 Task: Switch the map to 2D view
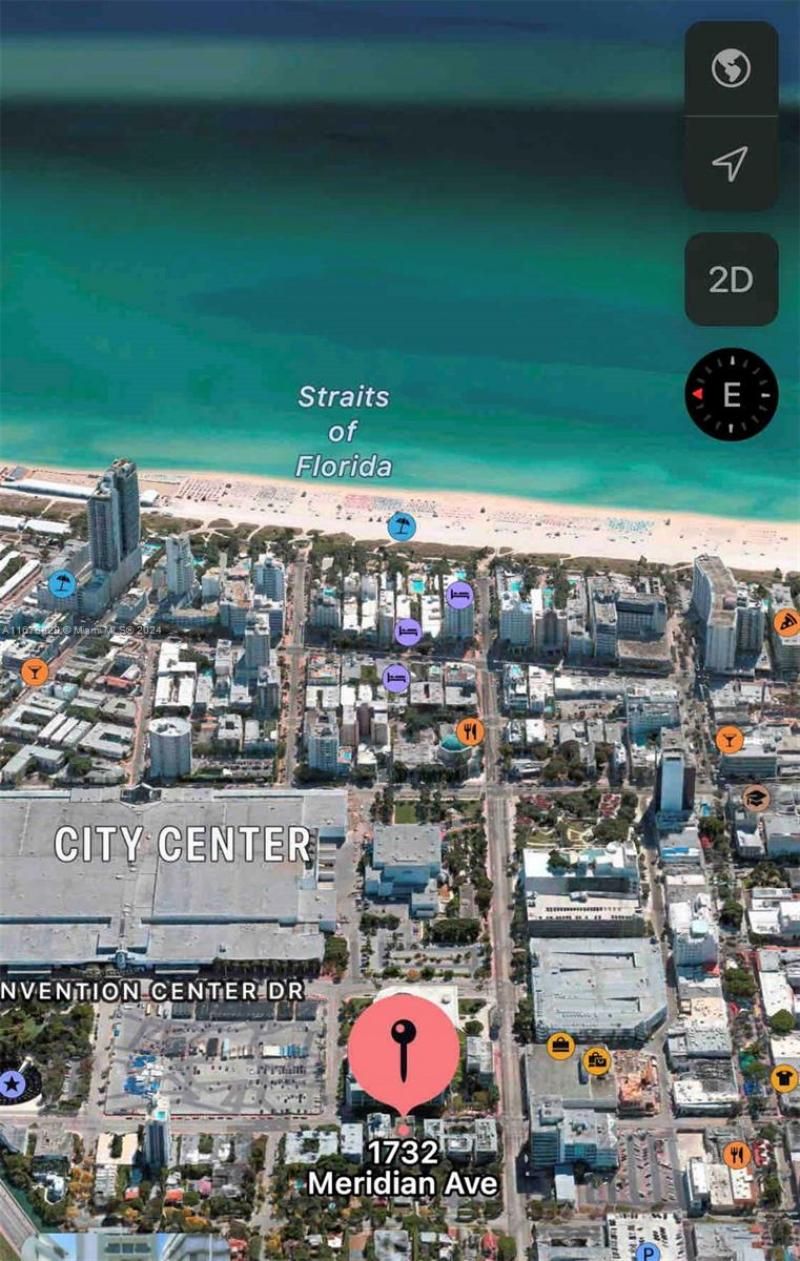pos(730,280)
